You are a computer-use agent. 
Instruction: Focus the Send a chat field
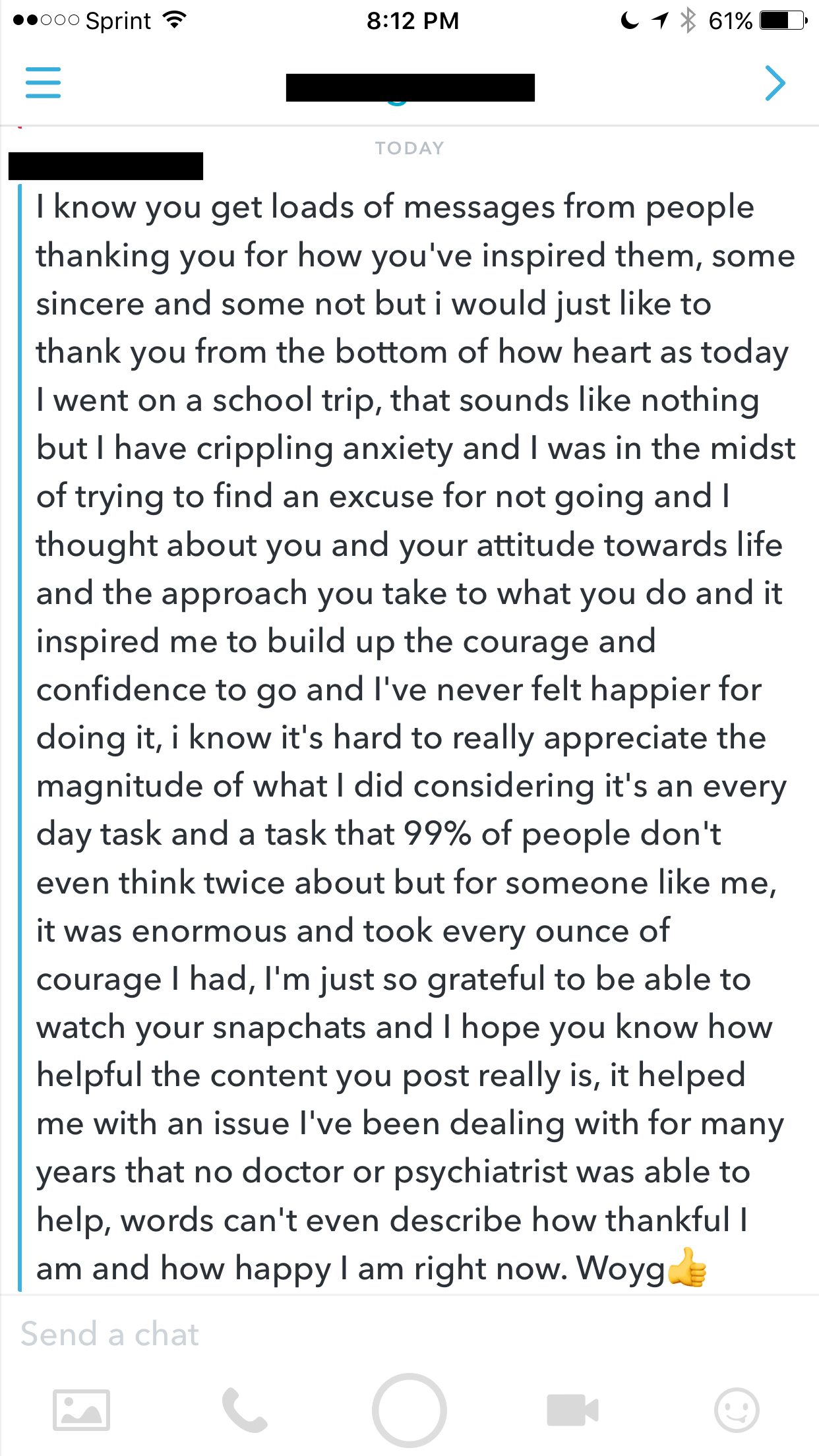tap(396, 1334)
